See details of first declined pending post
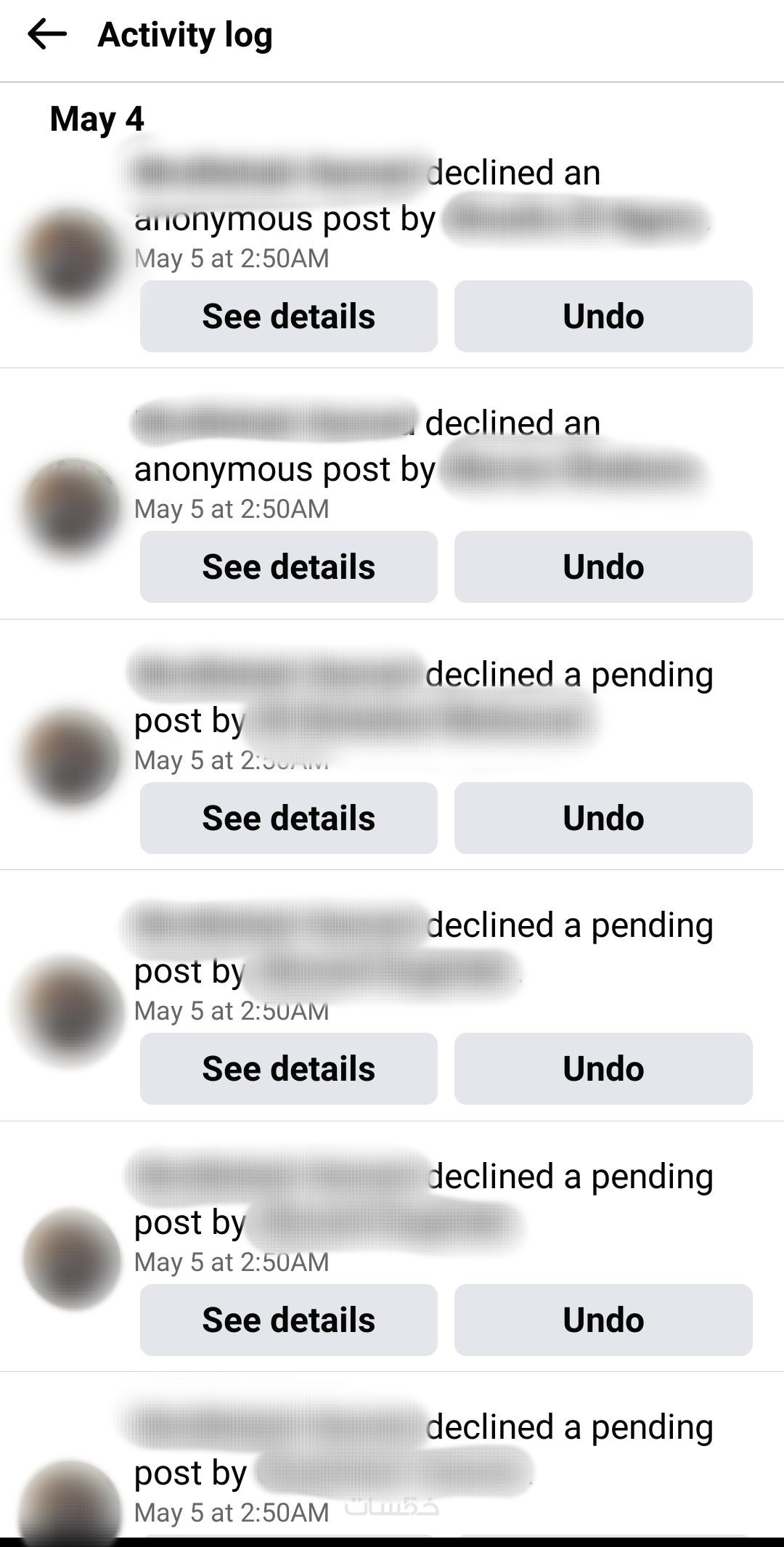This screenshot has width=784, height=1547. click(x=288, y=819)
